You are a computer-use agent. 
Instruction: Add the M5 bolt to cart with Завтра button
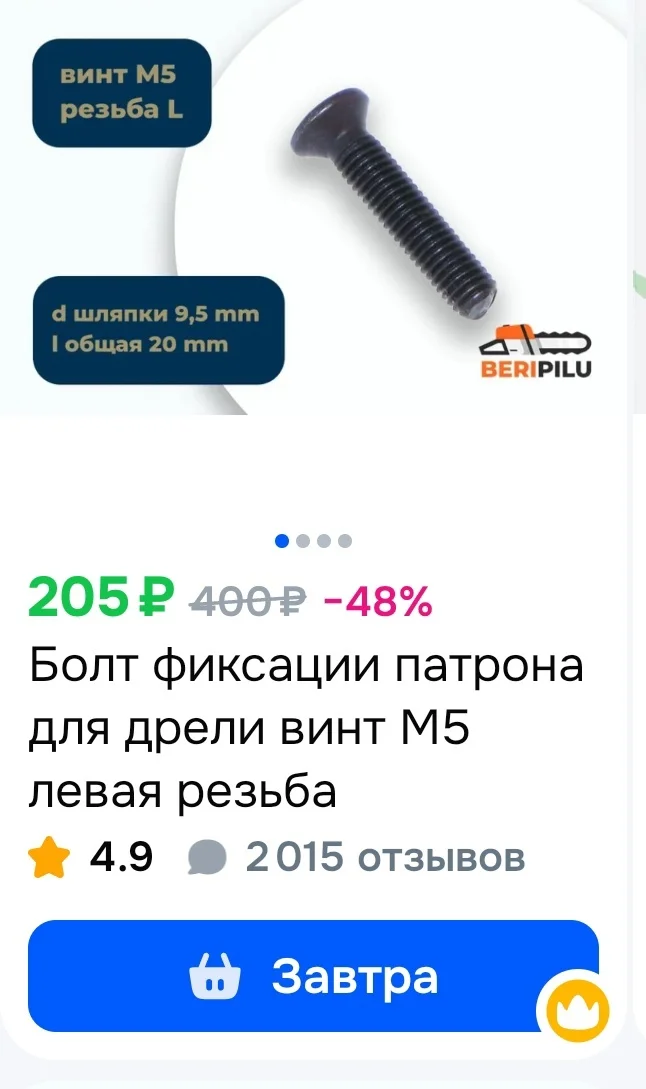[313, 976]
